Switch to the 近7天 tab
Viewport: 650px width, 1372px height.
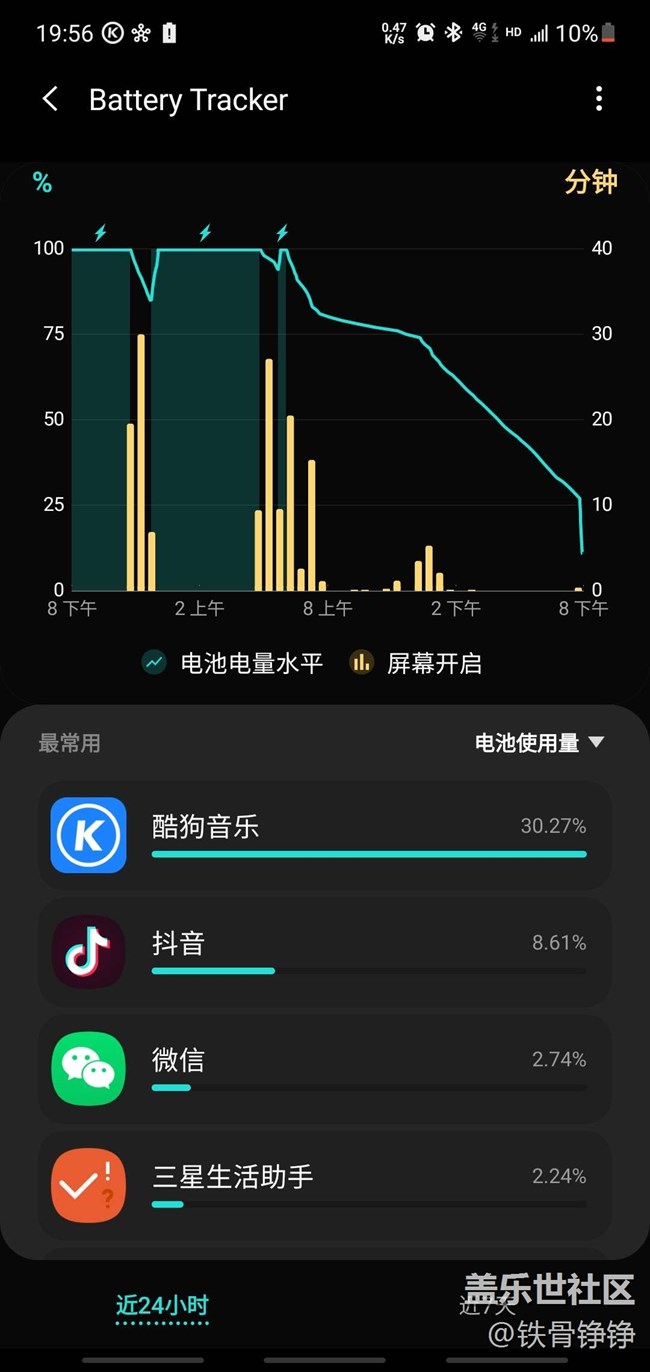(x=487, y=1305)
